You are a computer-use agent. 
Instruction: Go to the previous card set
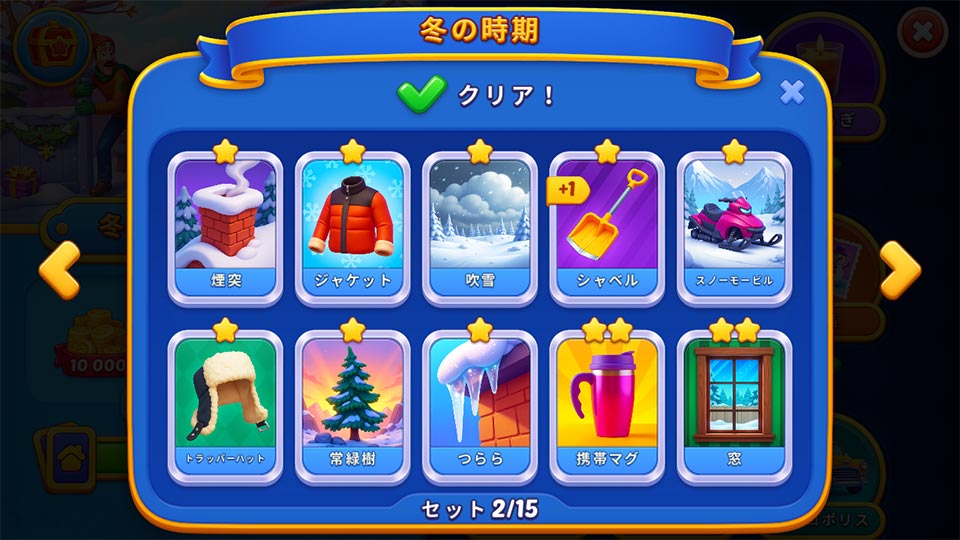tap(59, 269)
